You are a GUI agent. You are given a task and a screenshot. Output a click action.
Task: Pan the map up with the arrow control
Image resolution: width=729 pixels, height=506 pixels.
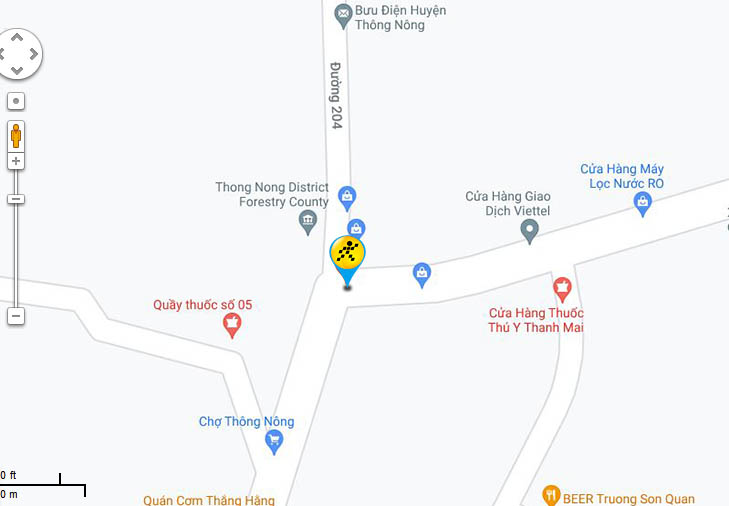[x=17, y=37]
